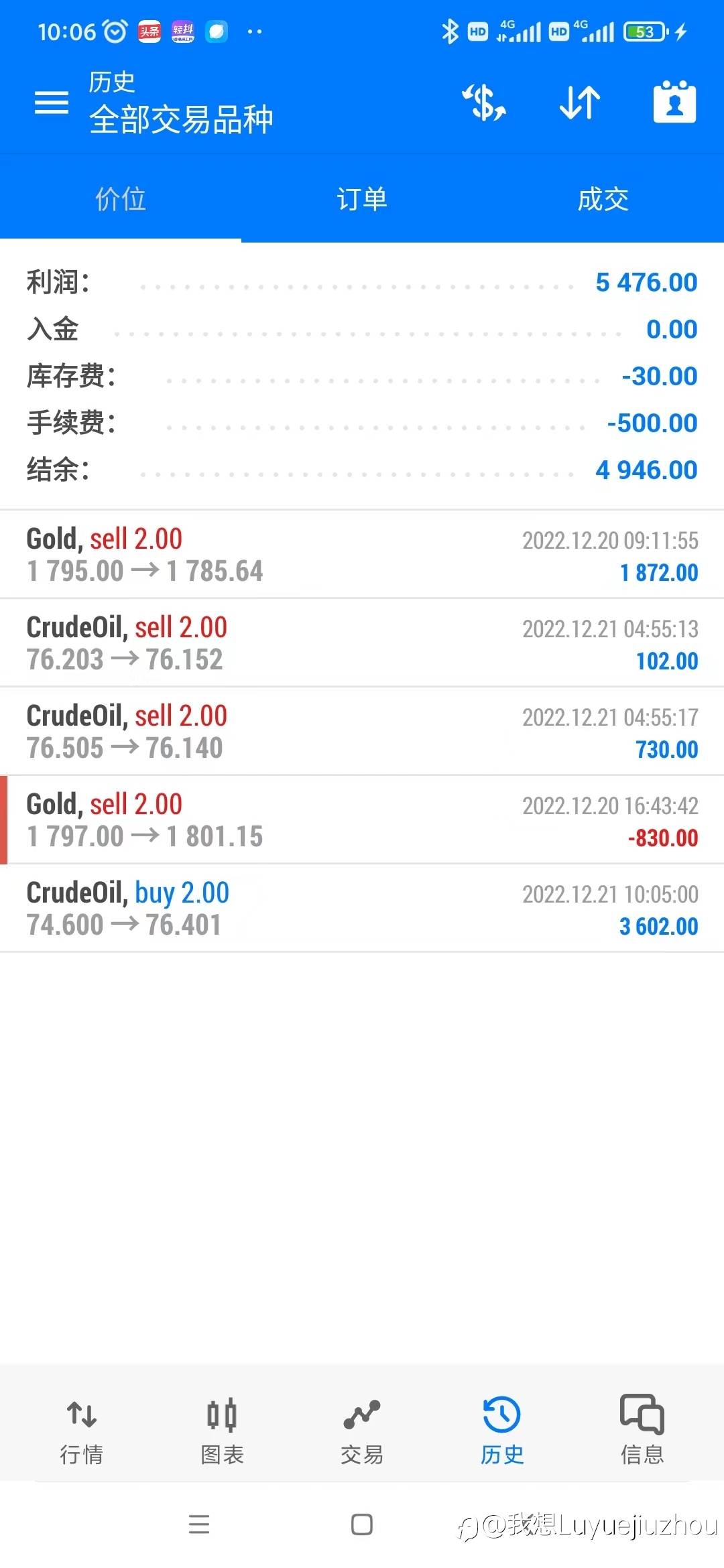Open the hamburger drawer menu

pos(52,103)
